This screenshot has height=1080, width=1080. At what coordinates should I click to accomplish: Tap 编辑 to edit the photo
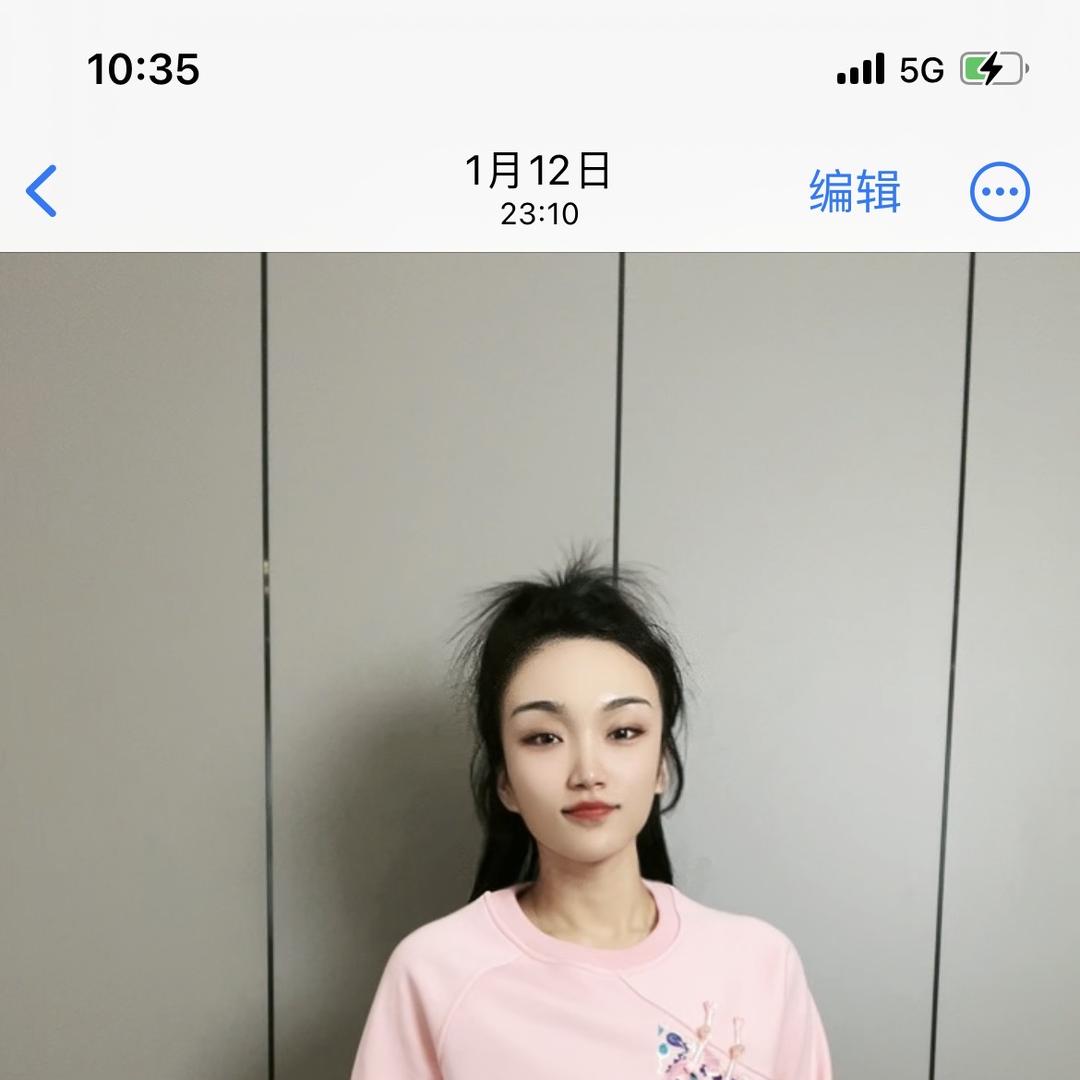tap(854, 191)
